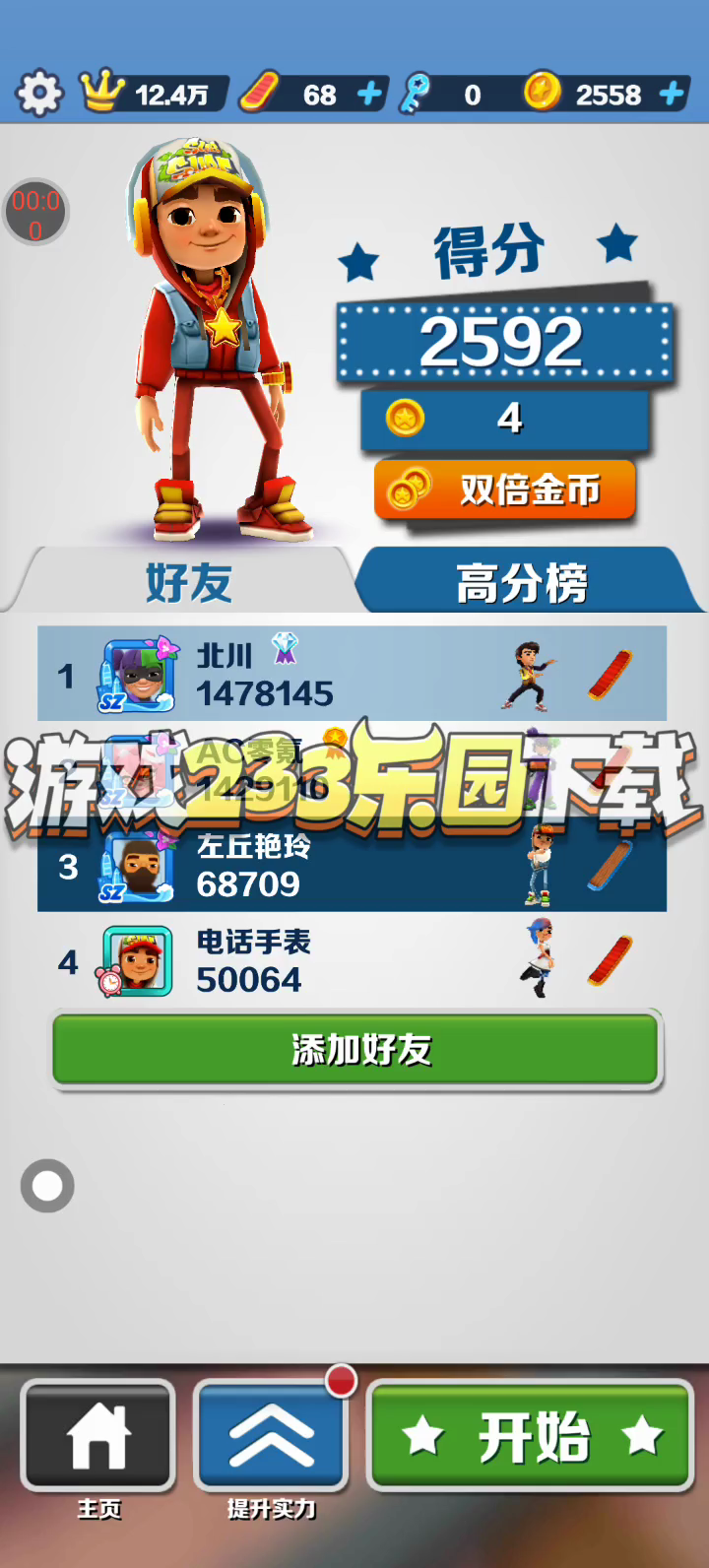Viewport: 709px width, 1568px height.
Task: Switch to the 高分榜 tab
Action: coord(522,582)
